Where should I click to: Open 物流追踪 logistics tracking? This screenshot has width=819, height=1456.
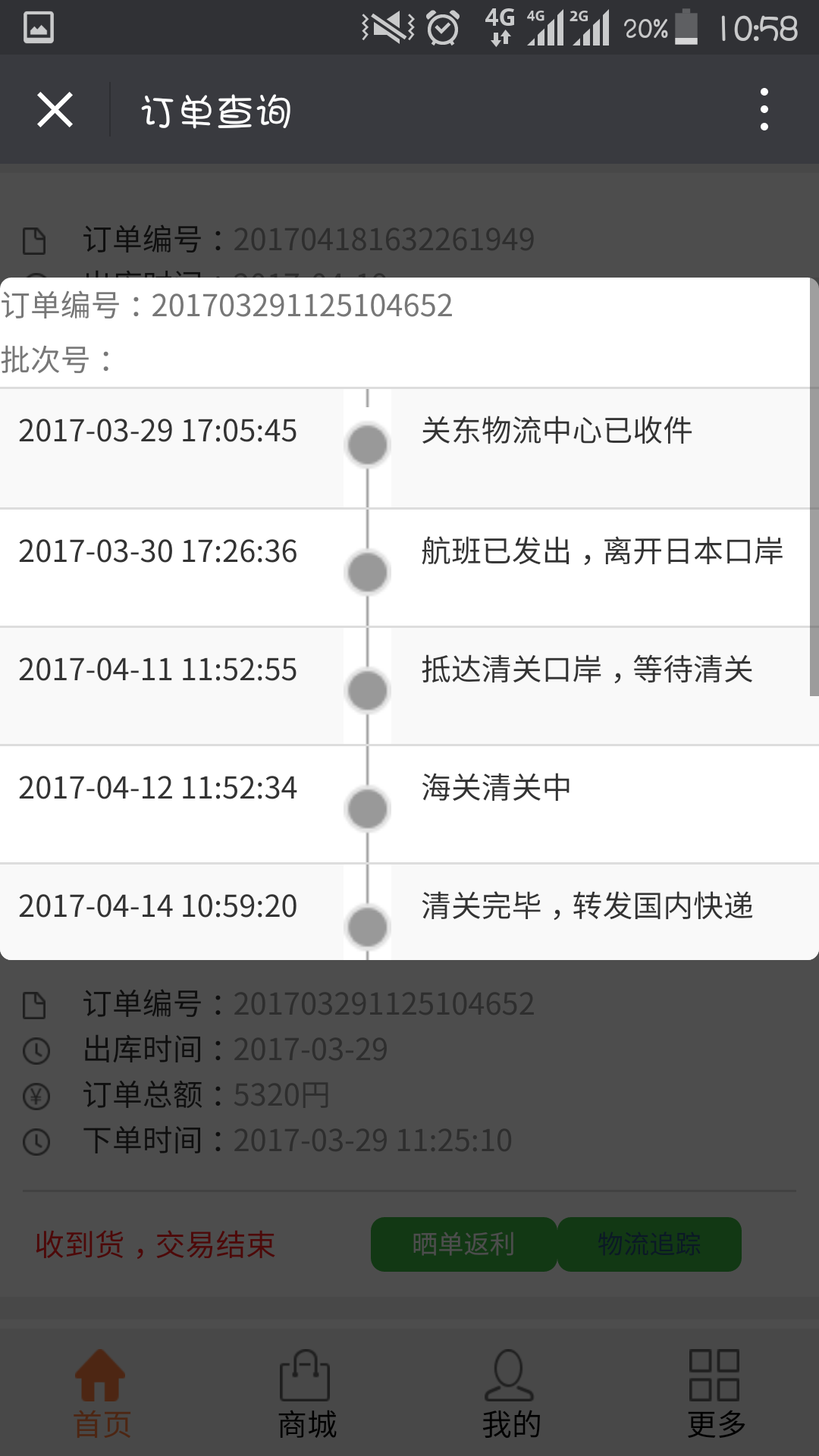click(x=649, y=1244)
